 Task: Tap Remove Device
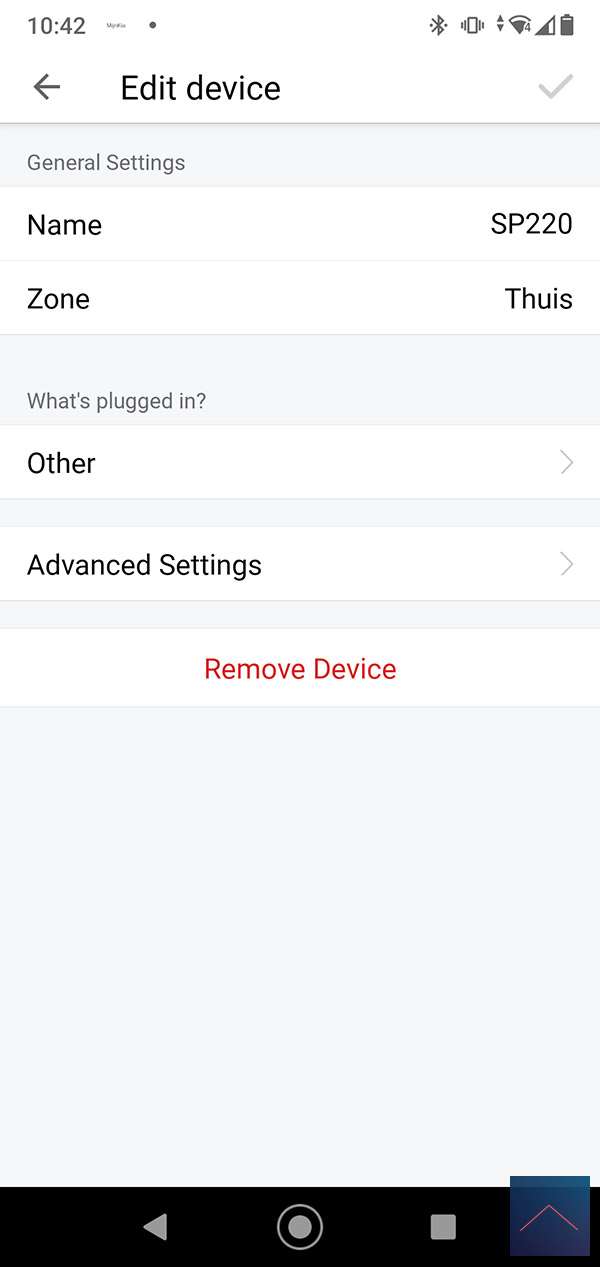pyautogui.click(x=300, y=669)
